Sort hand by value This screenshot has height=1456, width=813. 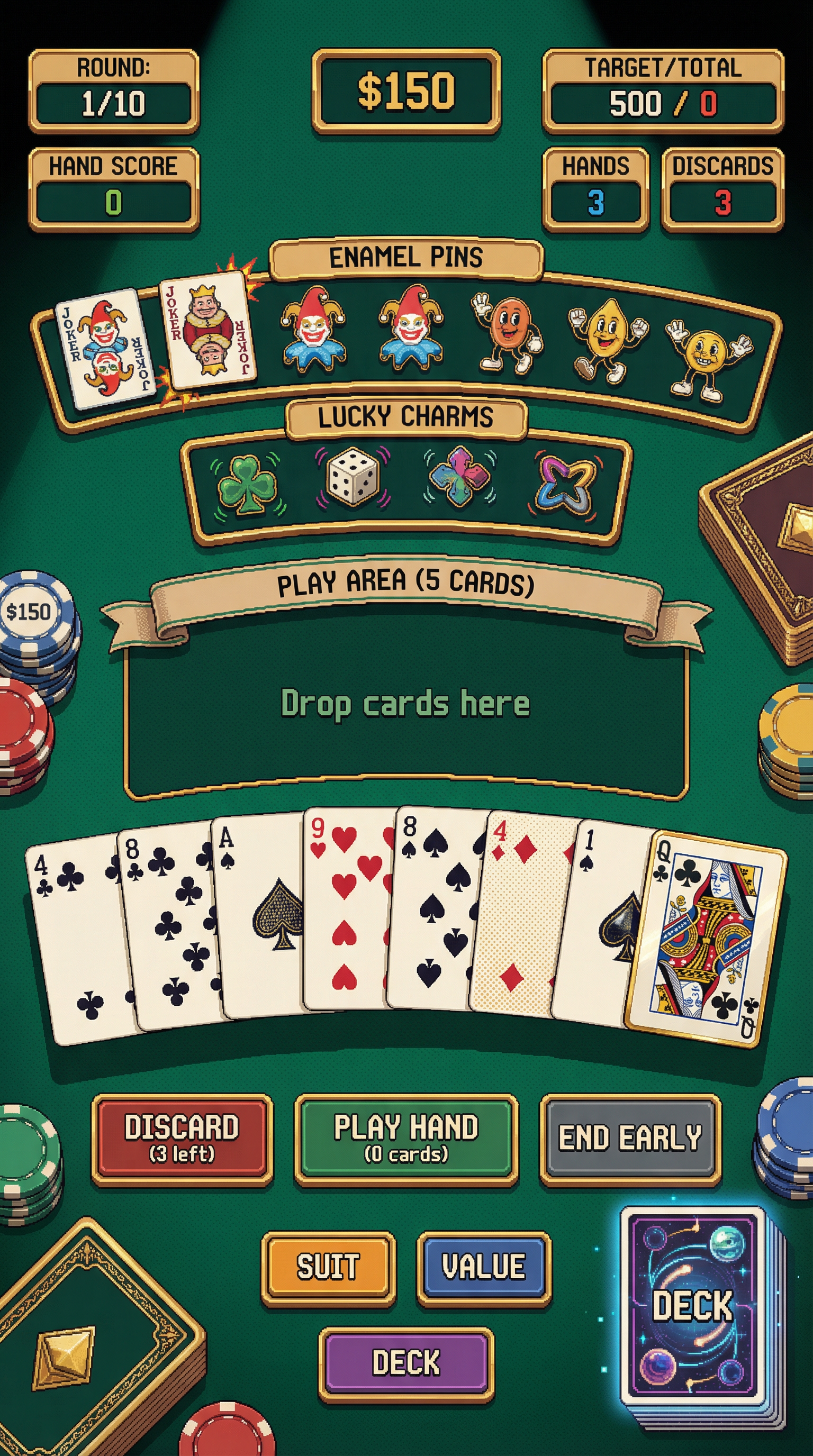pyautogui.click(x=483, y=1267)
